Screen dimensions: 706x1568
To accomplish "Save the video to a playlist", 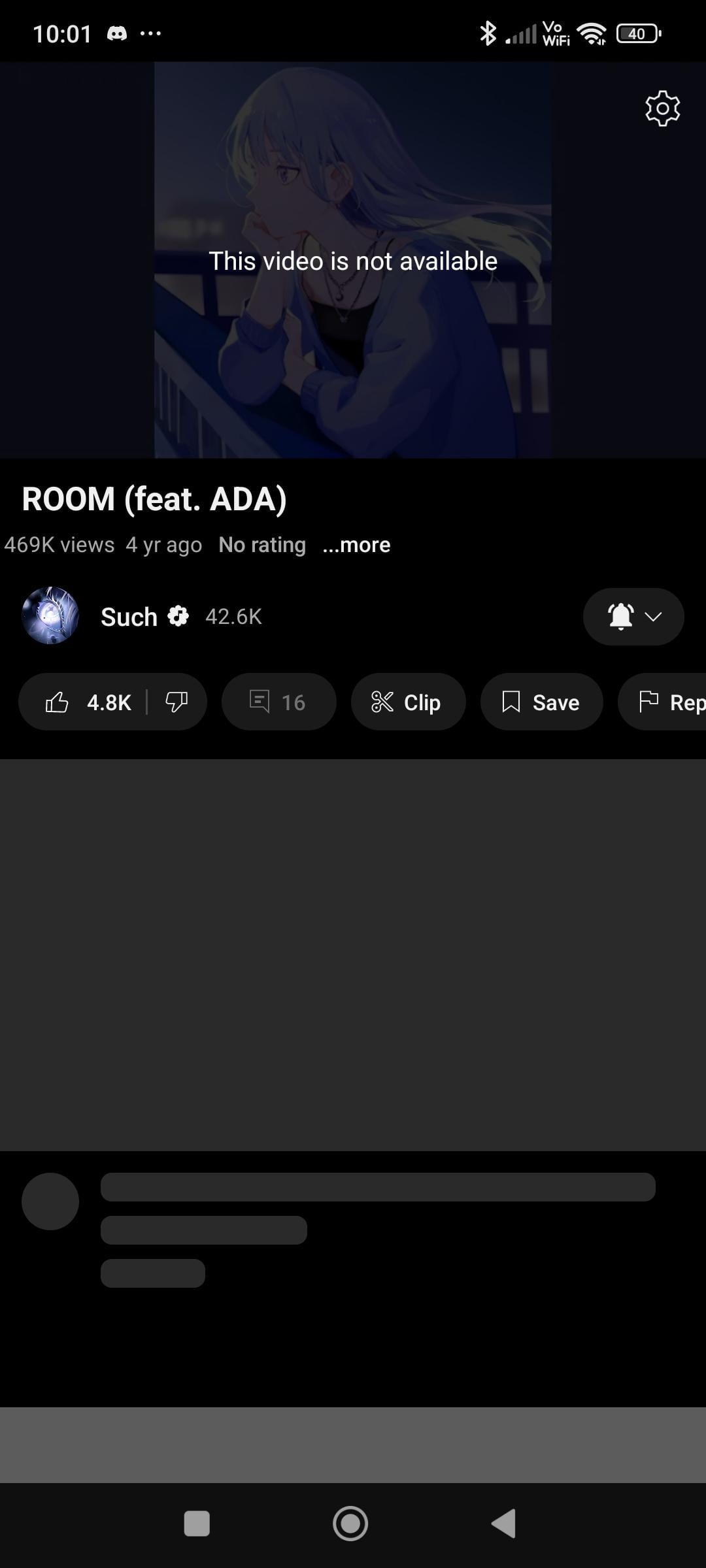I will point(541,702).
